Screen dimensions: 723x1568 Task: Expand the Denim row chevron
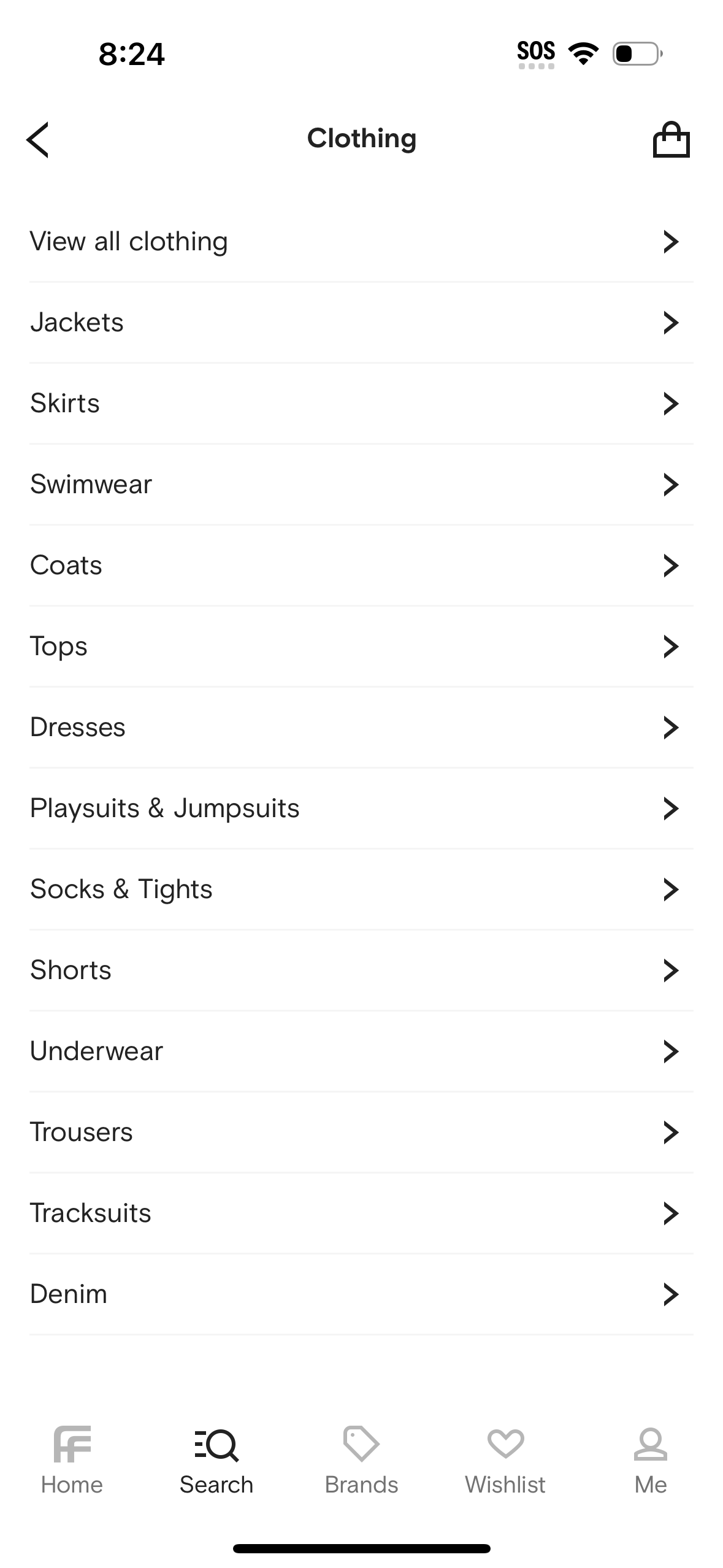tap(671, 1293)
